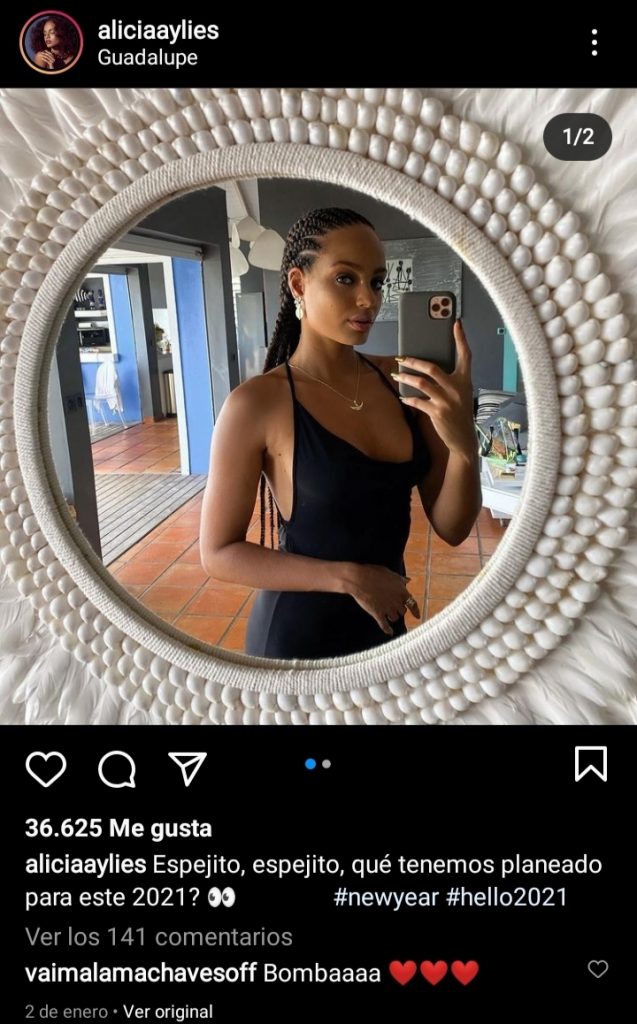Open the #hello2021 hashtag
Image resolution: width=637 pixels, height=1024 pixels.
click(x=506, y=897)
